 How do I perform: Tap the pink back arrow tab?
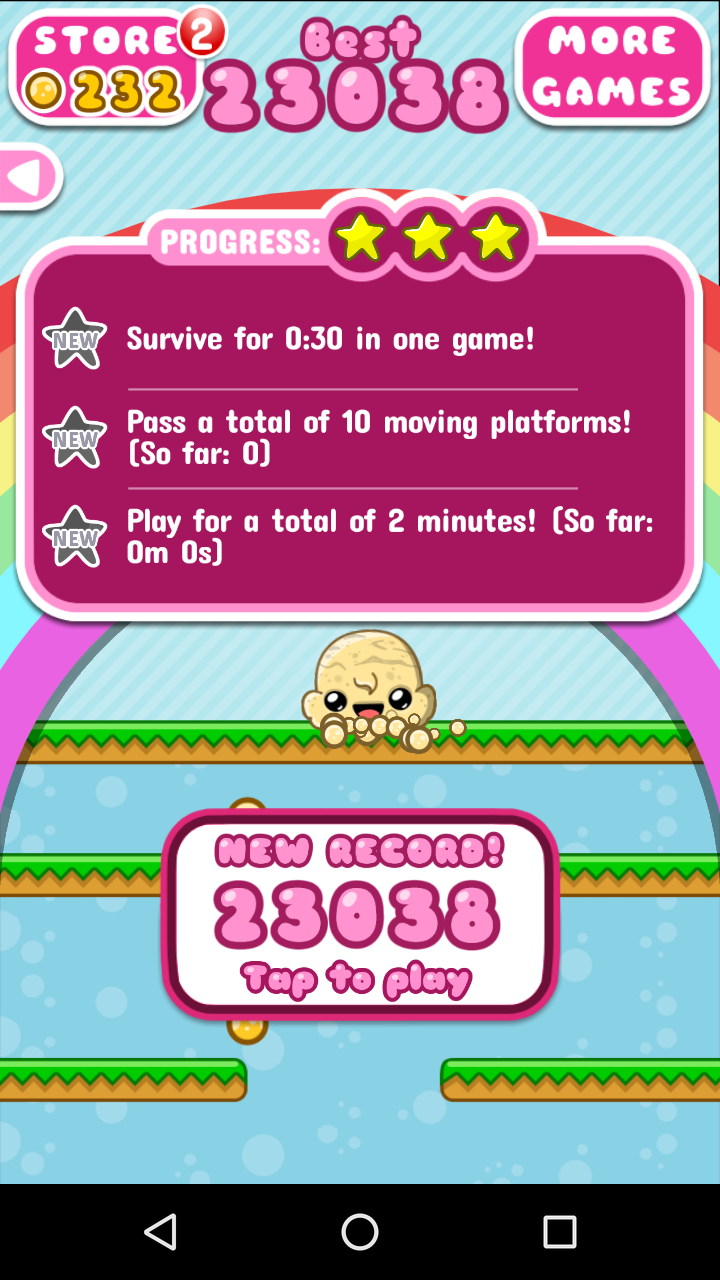coord(28,178)
